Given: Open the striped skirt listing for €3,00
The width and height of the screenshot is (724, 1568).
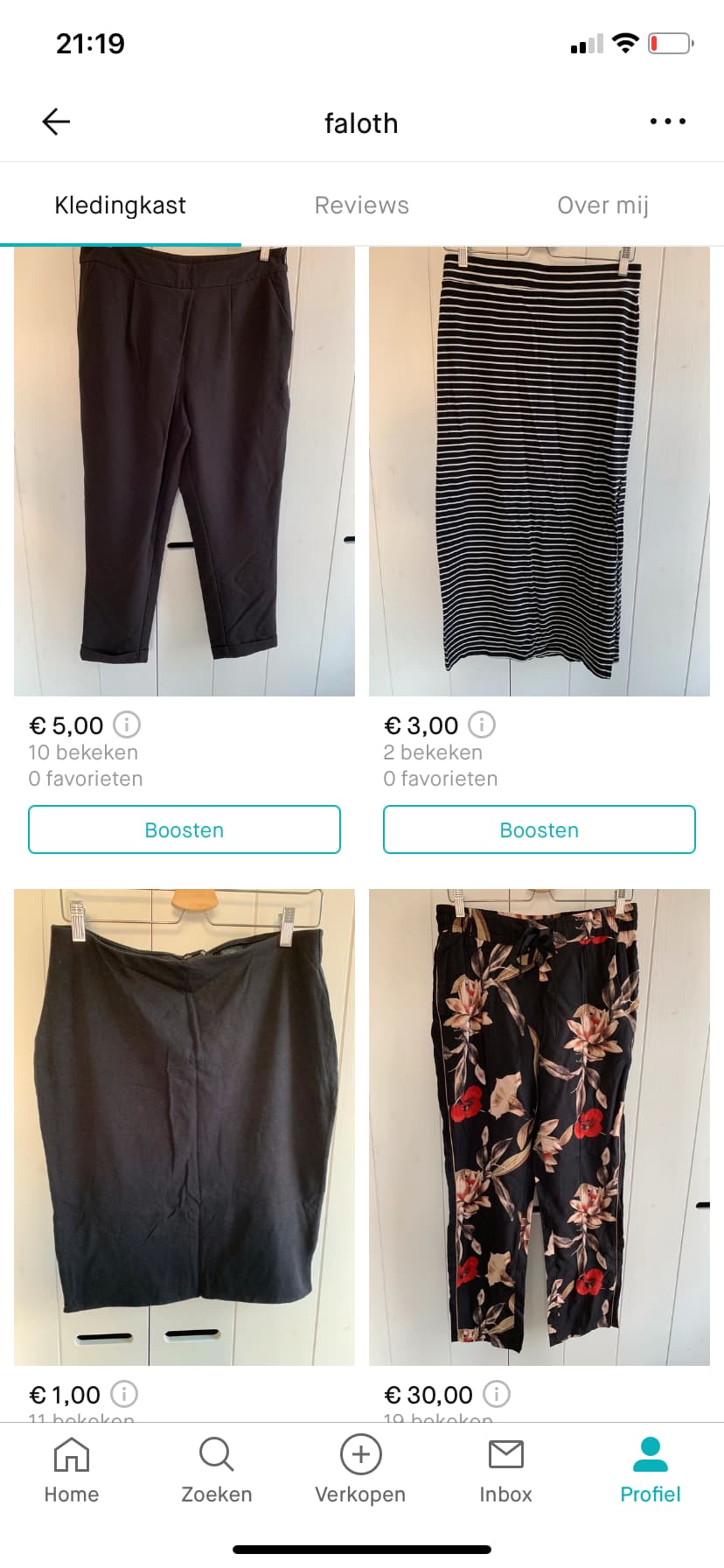Looking at the screenshot, I should point(540,471).
